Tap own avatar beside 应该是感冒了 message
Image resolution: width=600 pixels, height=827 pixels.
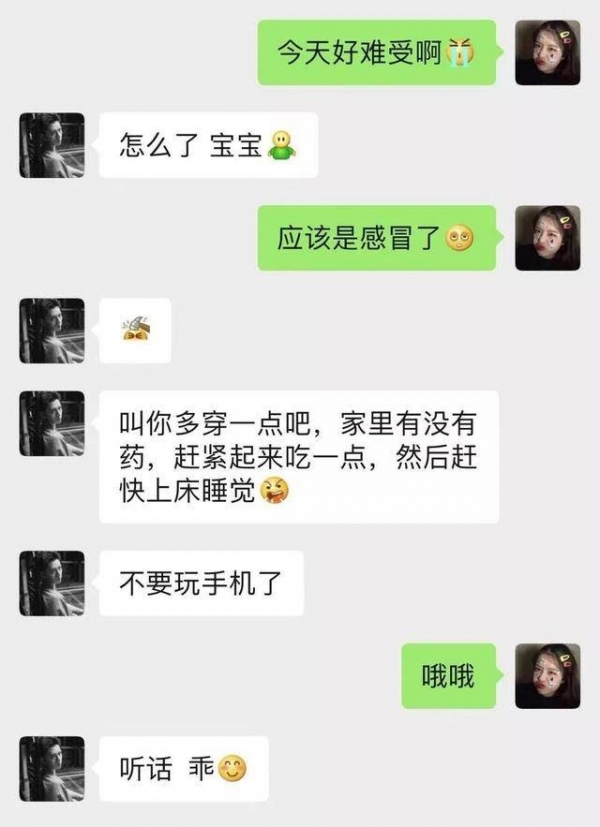pos(547,238)
